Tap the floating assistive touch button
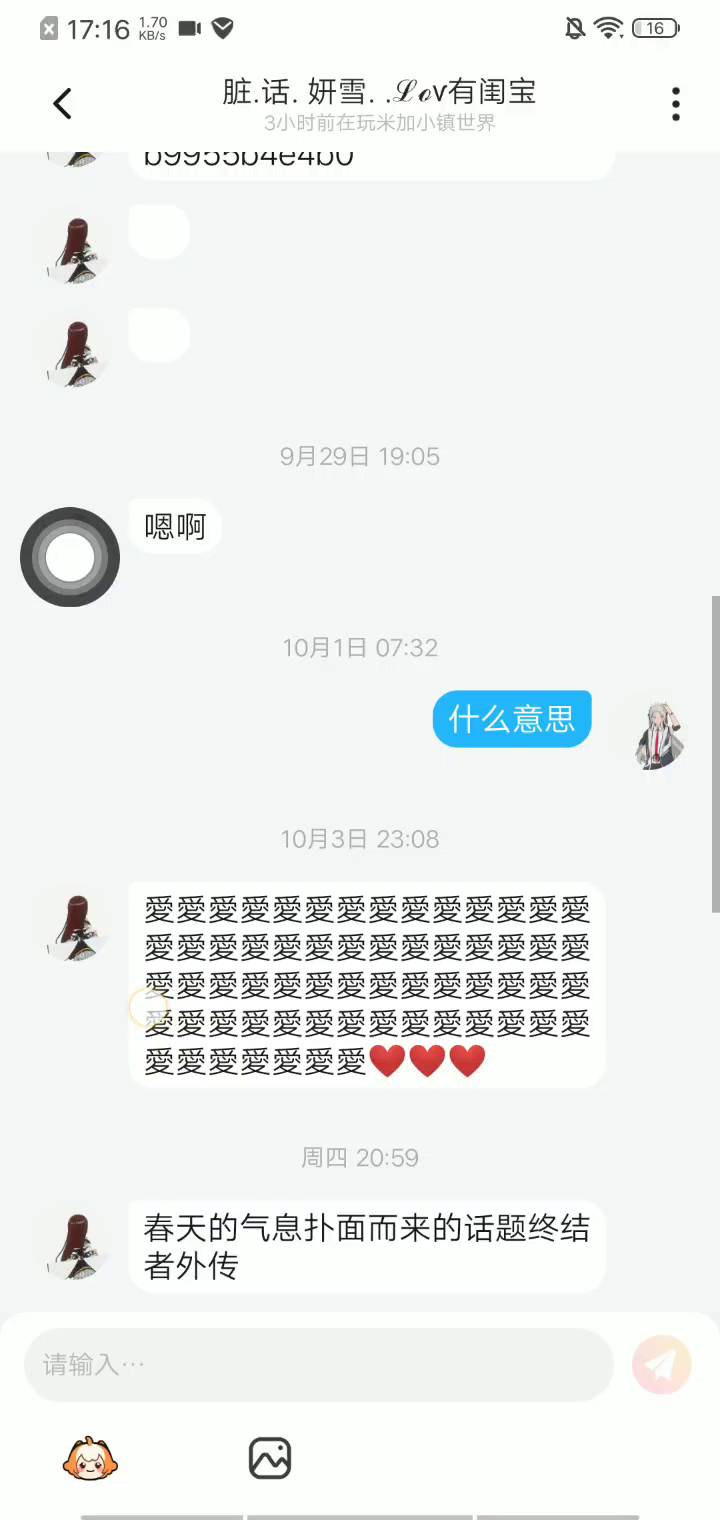The height and width of the screenshot is (1520, 720). 70,557
